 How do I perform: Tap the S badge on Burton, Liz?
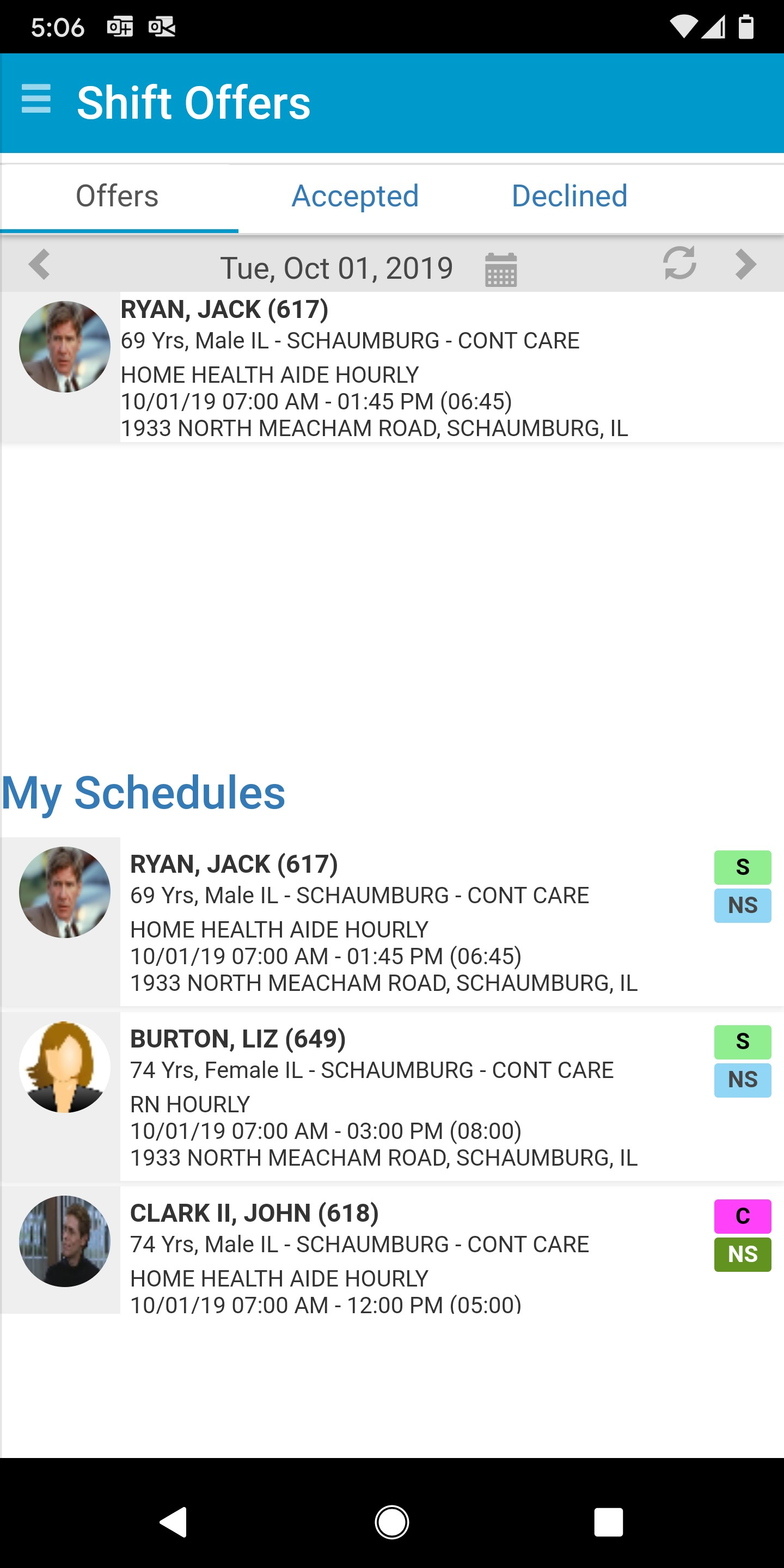[743, 1042]
